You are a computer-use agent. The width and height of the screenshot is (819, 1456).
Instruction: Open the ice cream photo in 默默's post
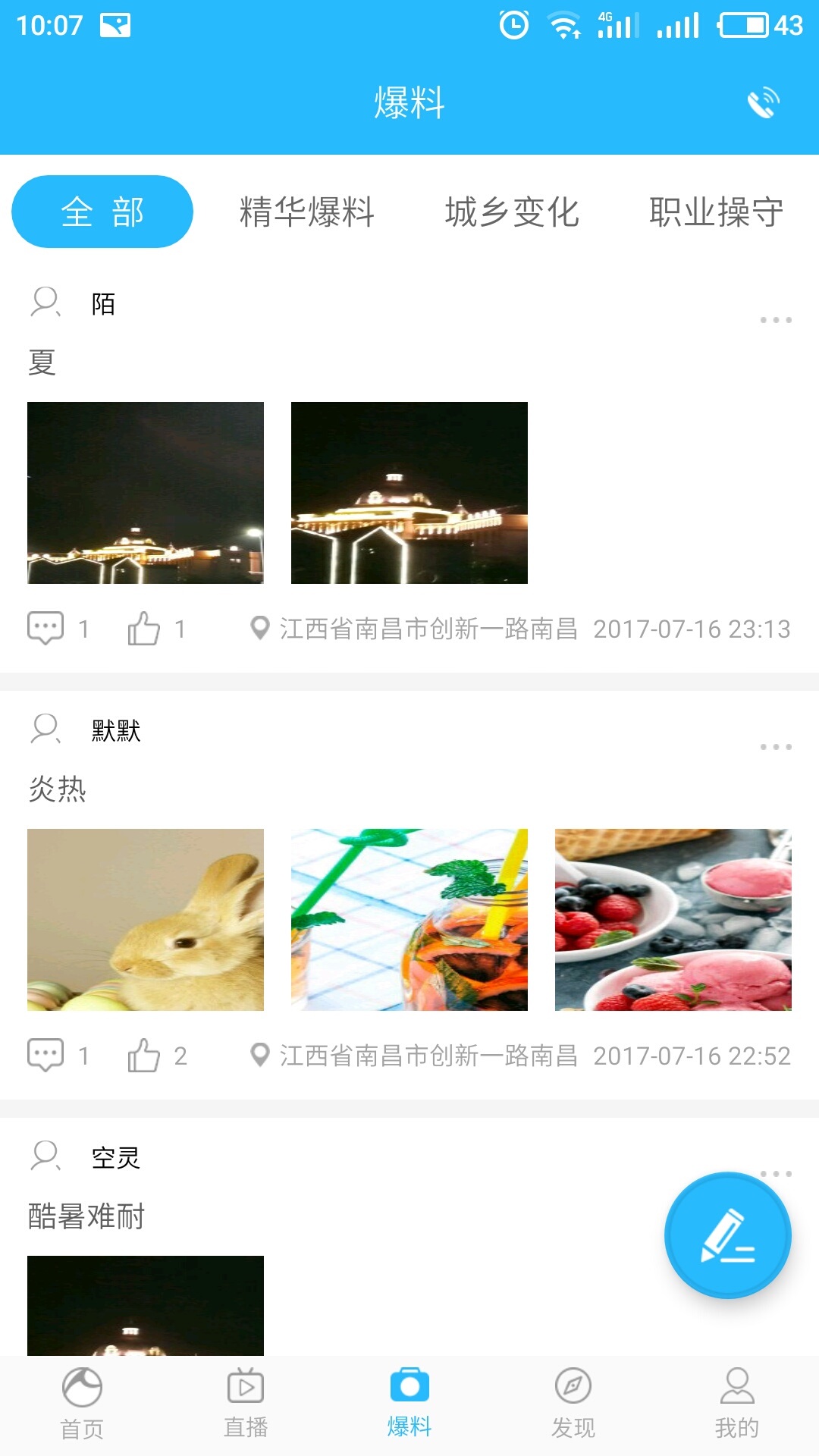[x=673, y=920]
